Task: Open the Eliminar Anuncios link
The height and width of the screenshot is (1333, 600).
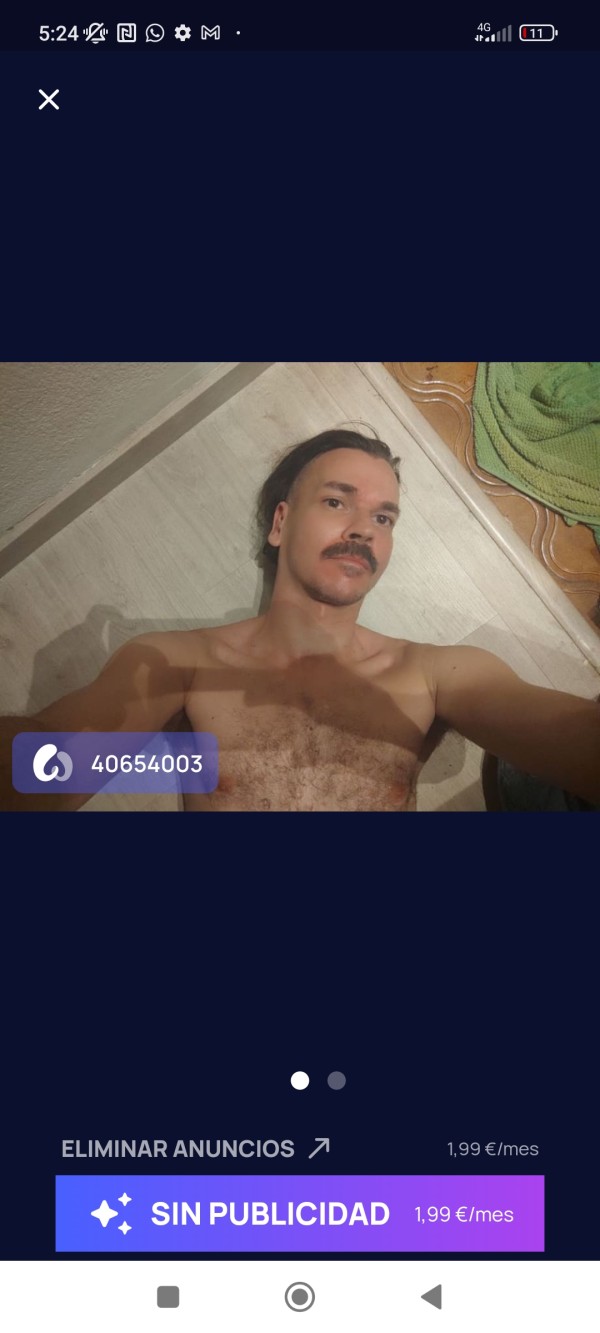Action: 195,1149
